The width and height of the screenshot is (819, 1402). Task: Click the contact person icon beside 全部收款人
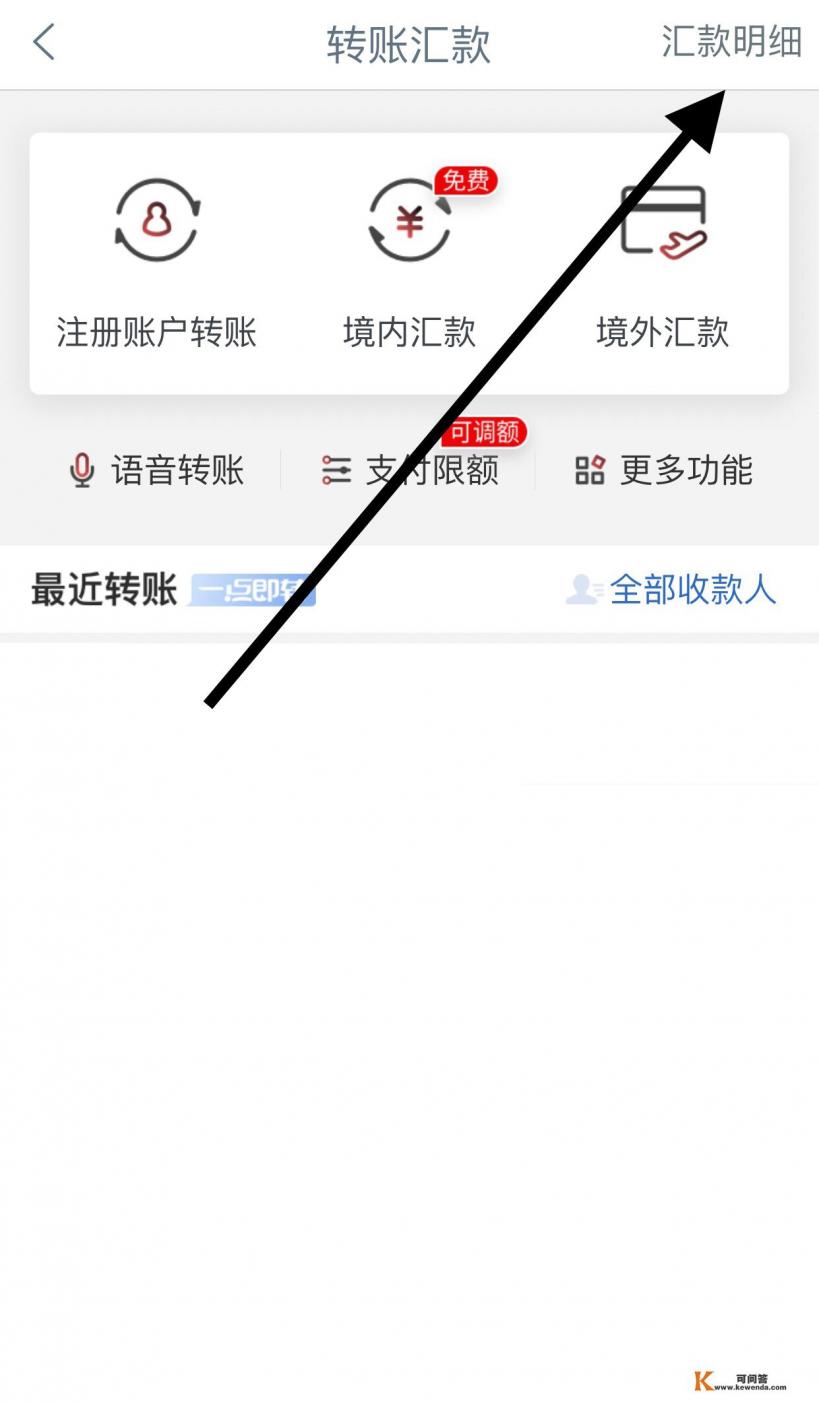coord(584,590)
